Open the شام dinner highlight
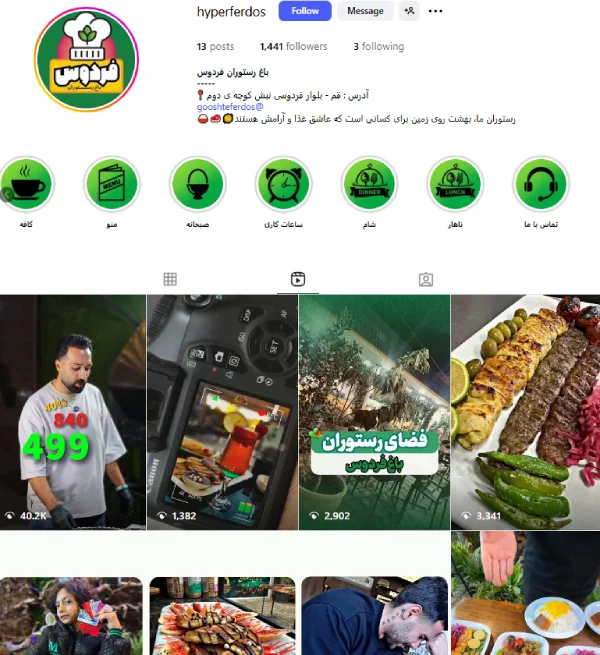This screenshot has width=600, height=655. coord(369,185)
